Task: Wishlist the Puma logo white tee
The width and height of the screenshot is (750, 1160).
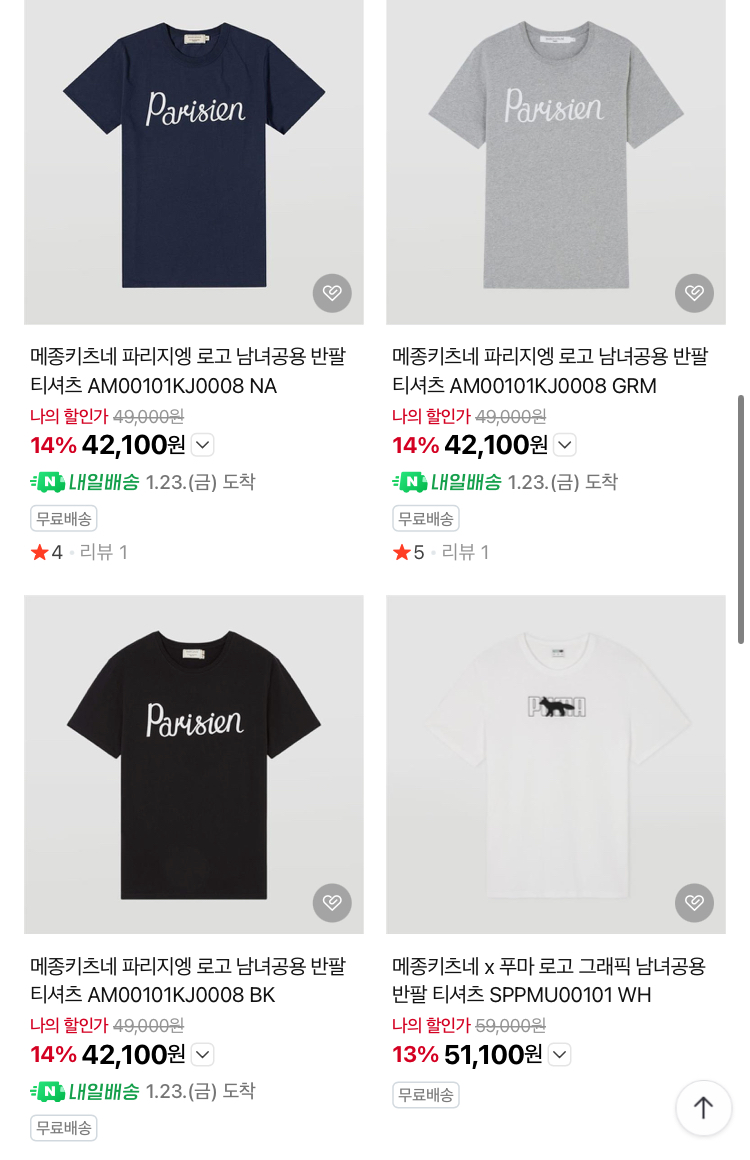Action: (x=694, y=903)
